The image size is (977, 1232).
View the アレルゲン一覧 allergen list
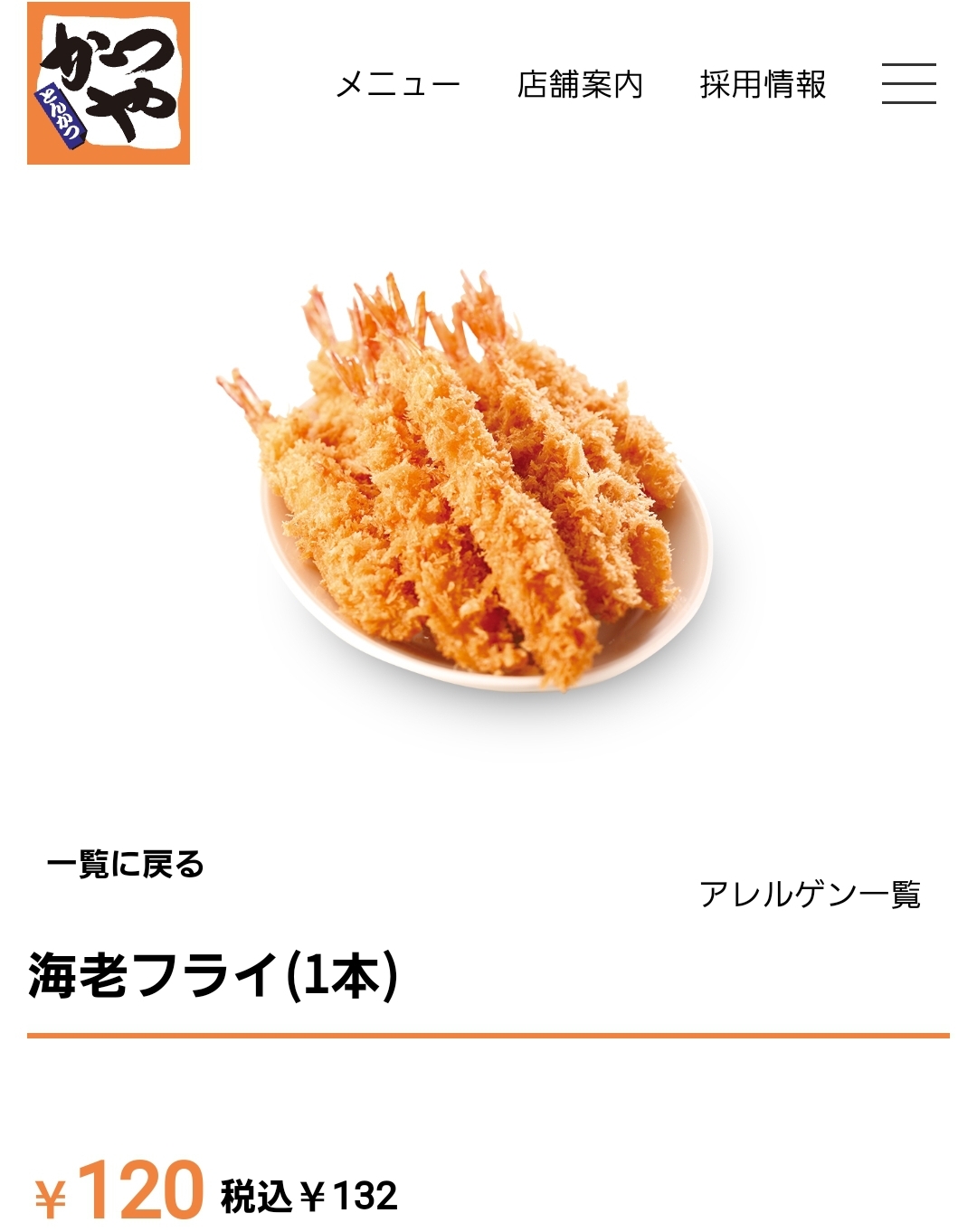tap(810, 895)
